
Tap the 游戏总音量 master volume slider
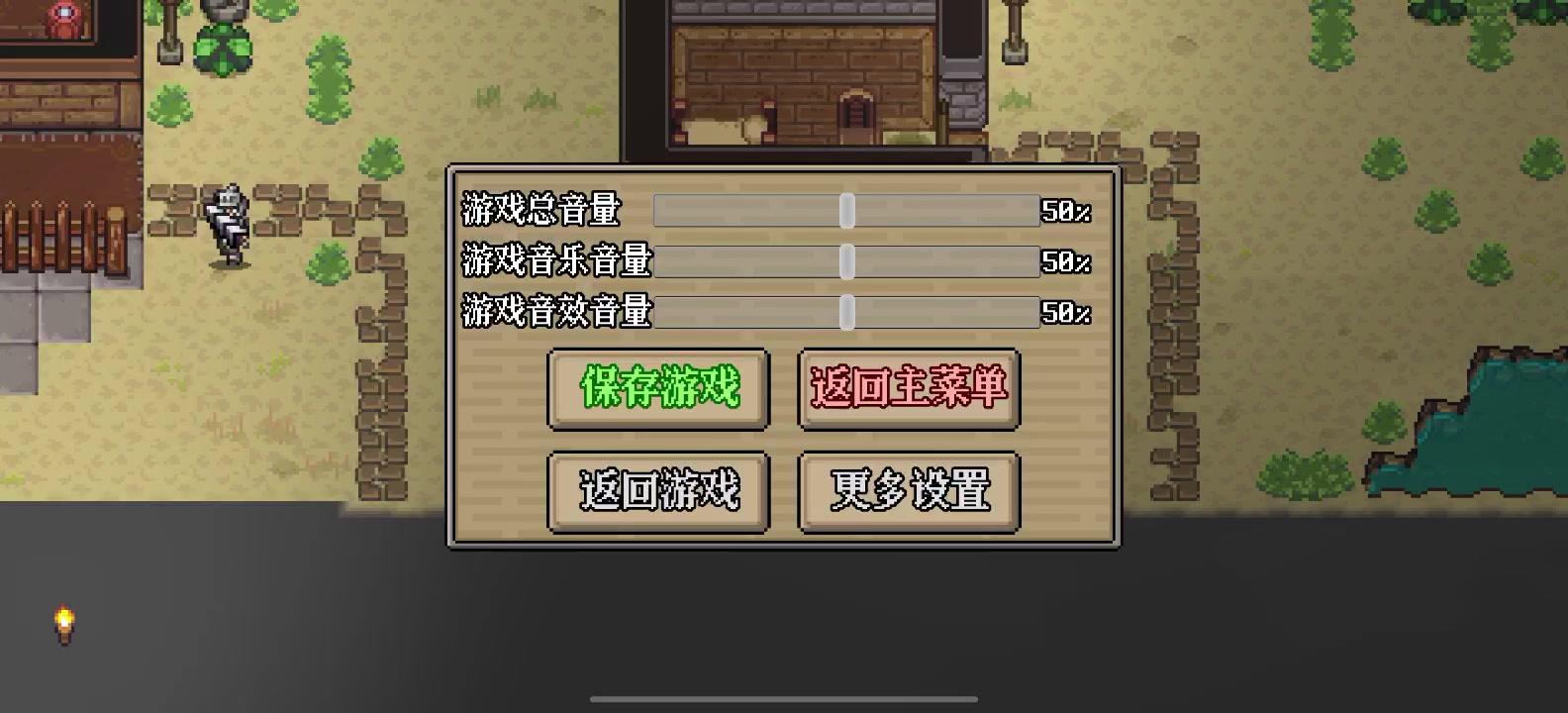point(846,210)
